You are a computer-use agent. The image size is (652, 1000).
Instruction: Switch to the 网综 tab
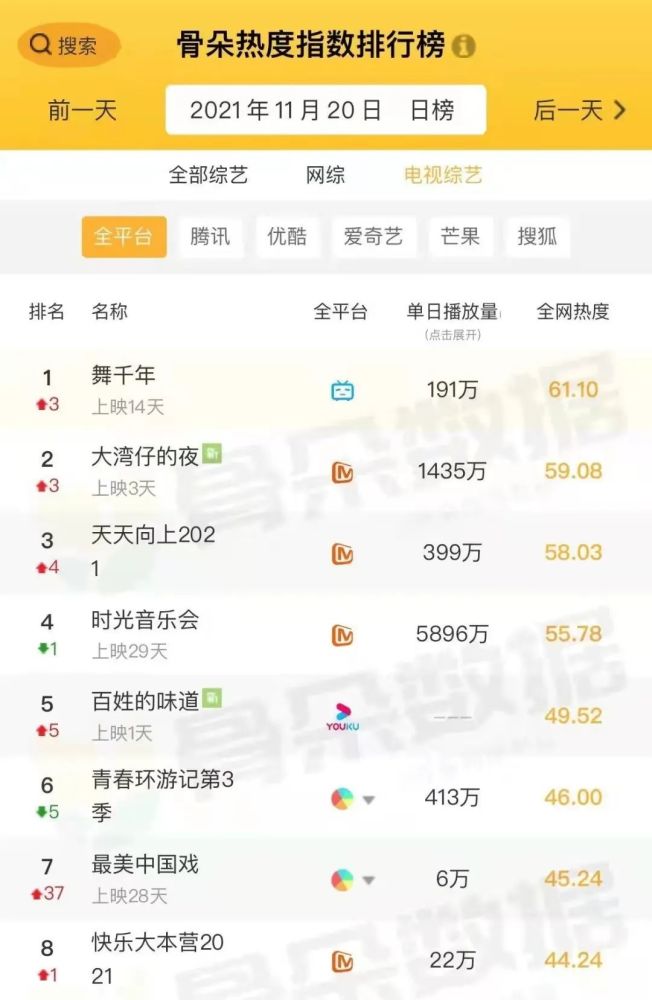click(325, 176)
